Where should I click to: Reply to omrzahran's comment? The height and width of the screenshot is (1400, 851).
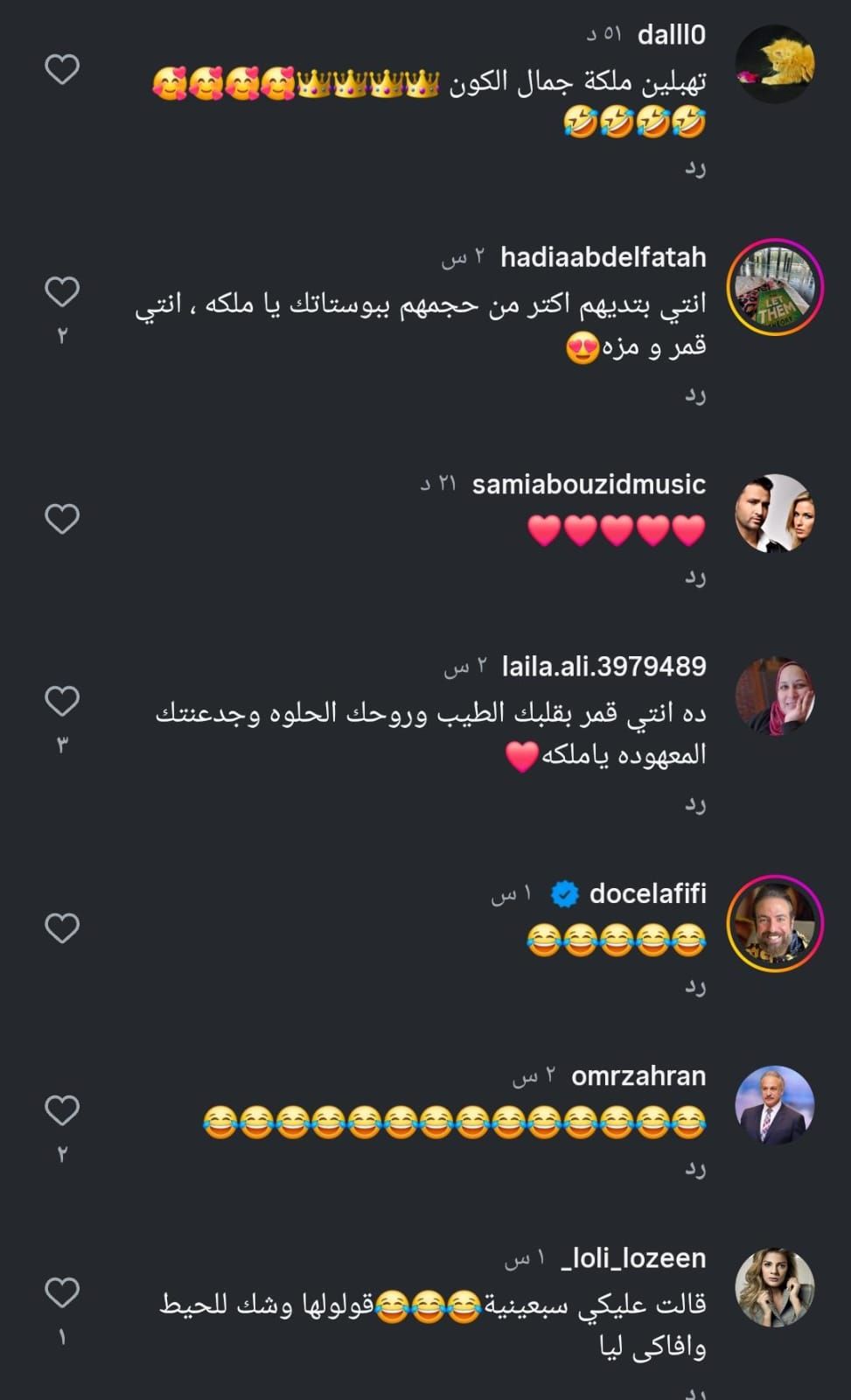[x=694, y=1169]
